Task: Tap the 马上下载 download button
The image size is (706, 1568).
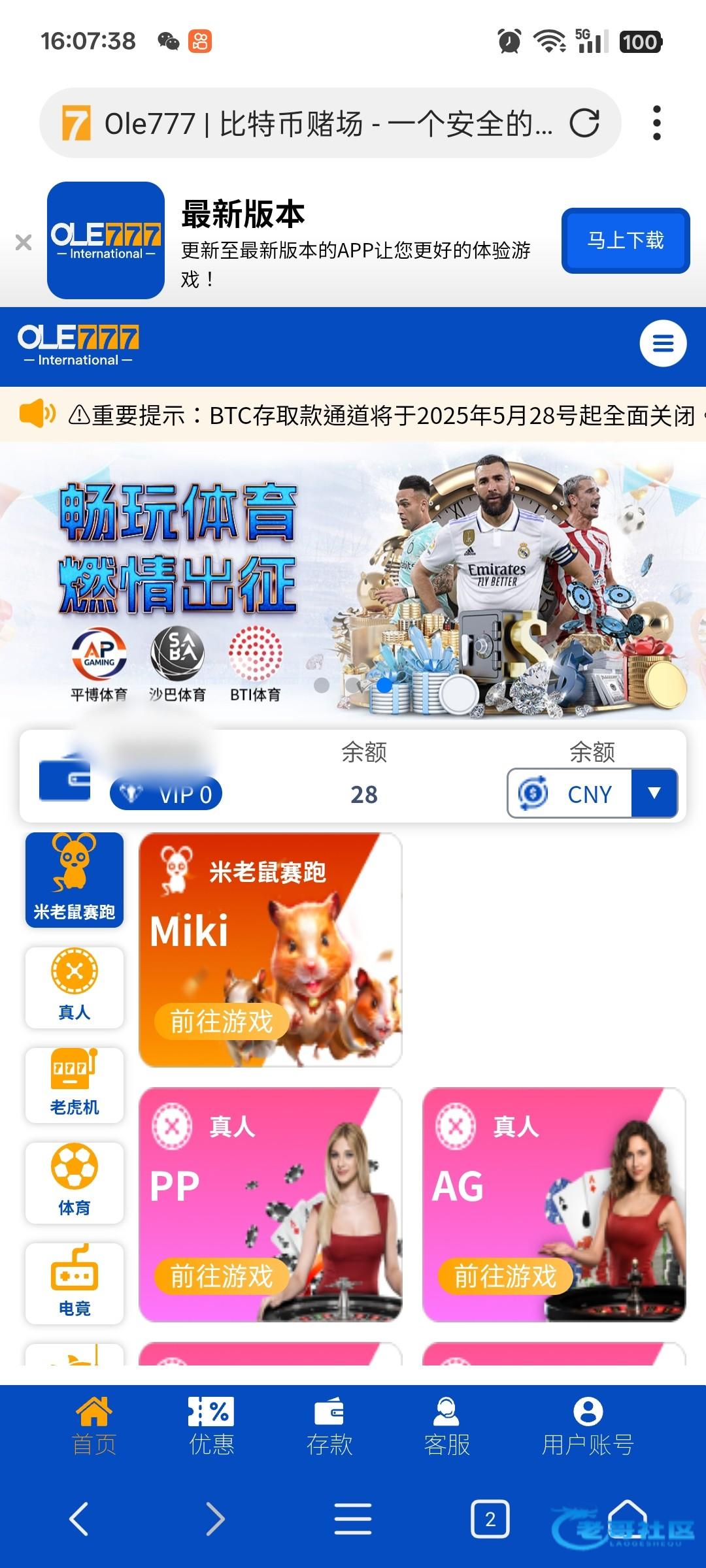Action: [625, 240]
